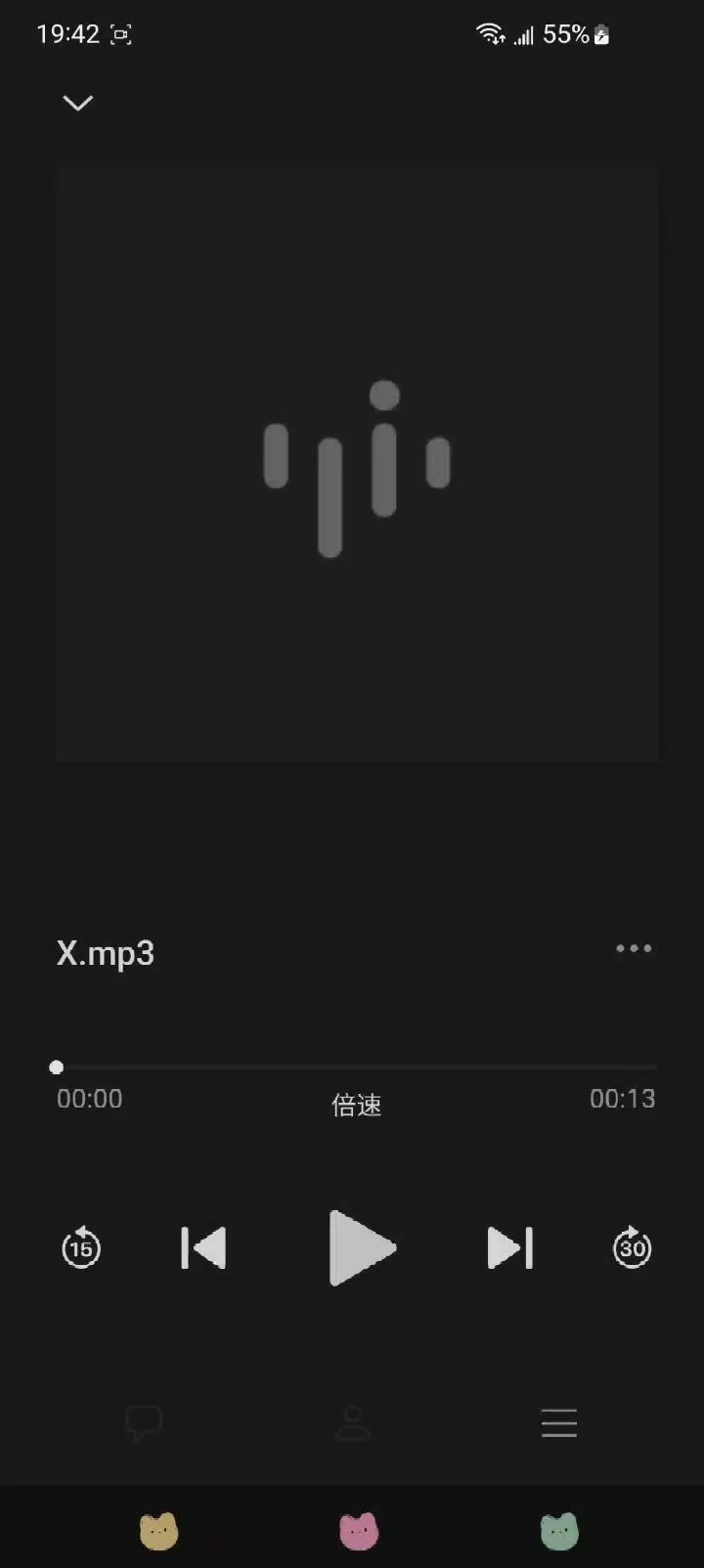The image size is (704, 1568).
Task: Jump forward 30 seconds
Action: click(x=632, y=1247)
